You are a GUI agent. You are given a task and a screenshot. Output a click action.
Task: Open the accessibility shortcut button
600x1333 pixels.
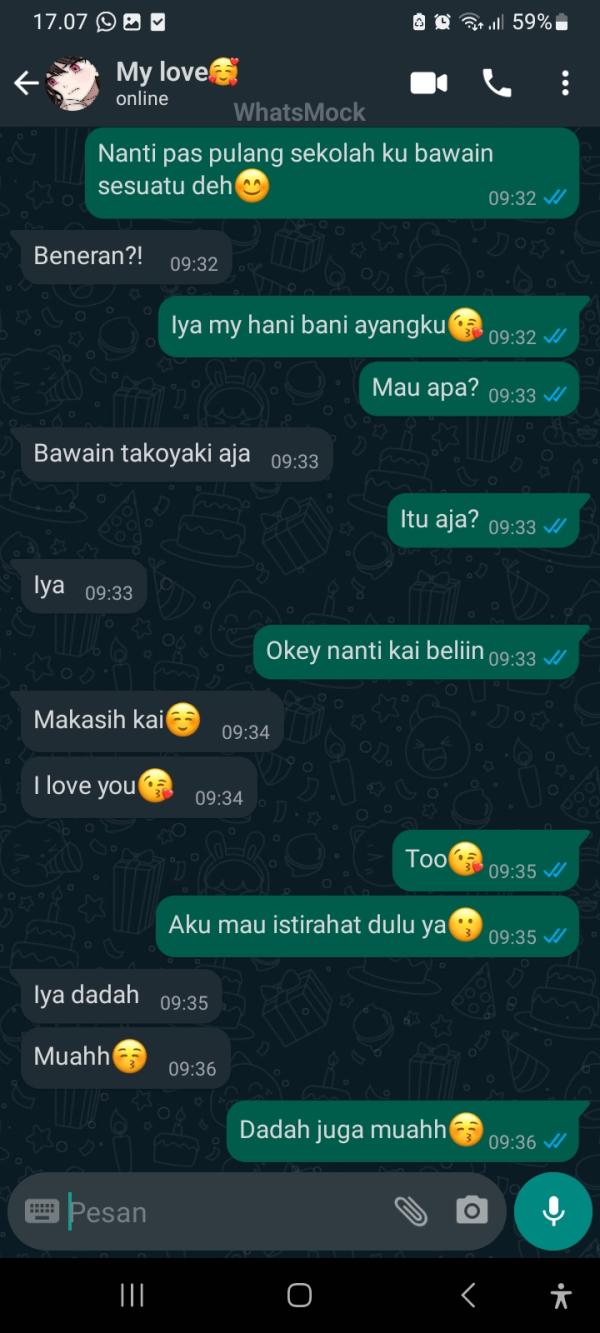561,1296
